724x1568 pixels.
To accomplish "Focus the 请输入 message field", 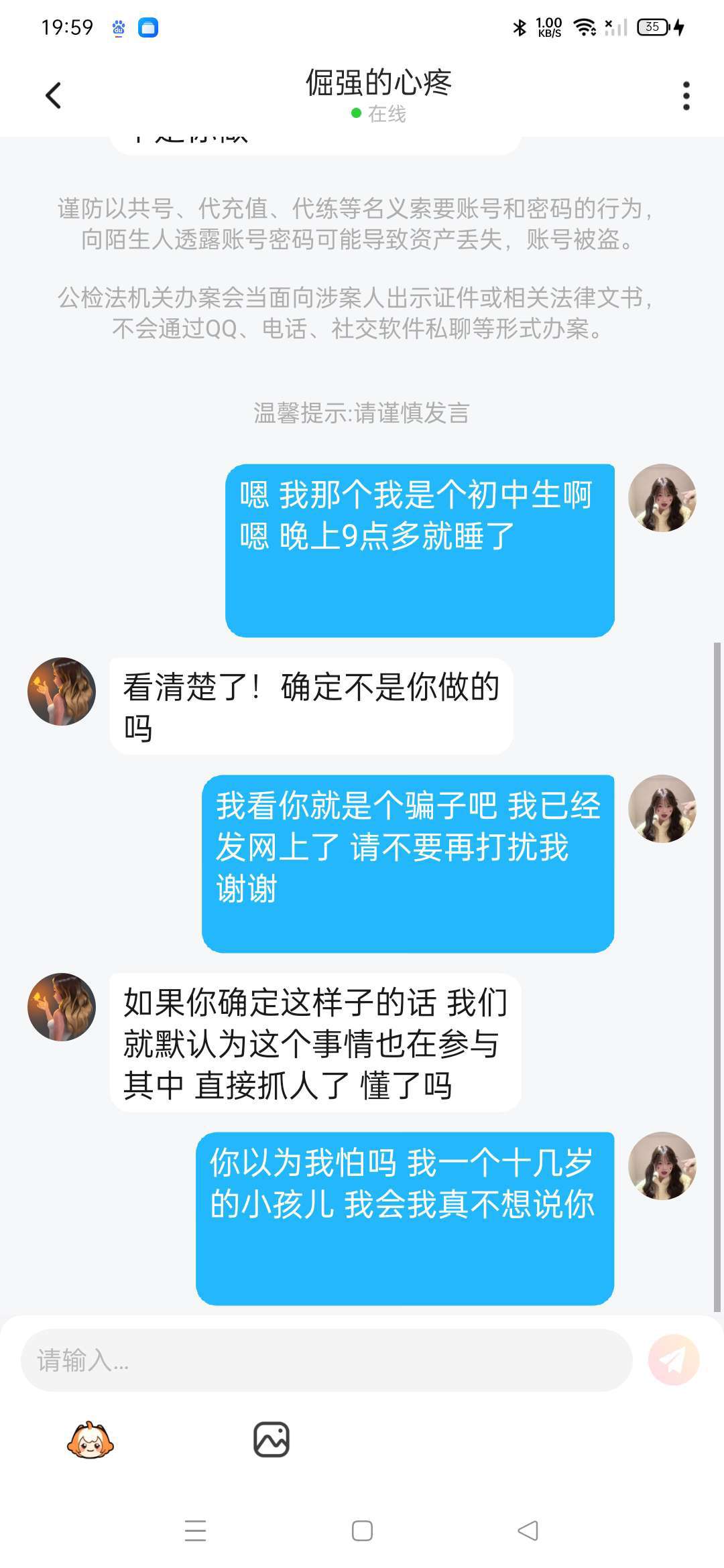I will [x=326, y=1360].
